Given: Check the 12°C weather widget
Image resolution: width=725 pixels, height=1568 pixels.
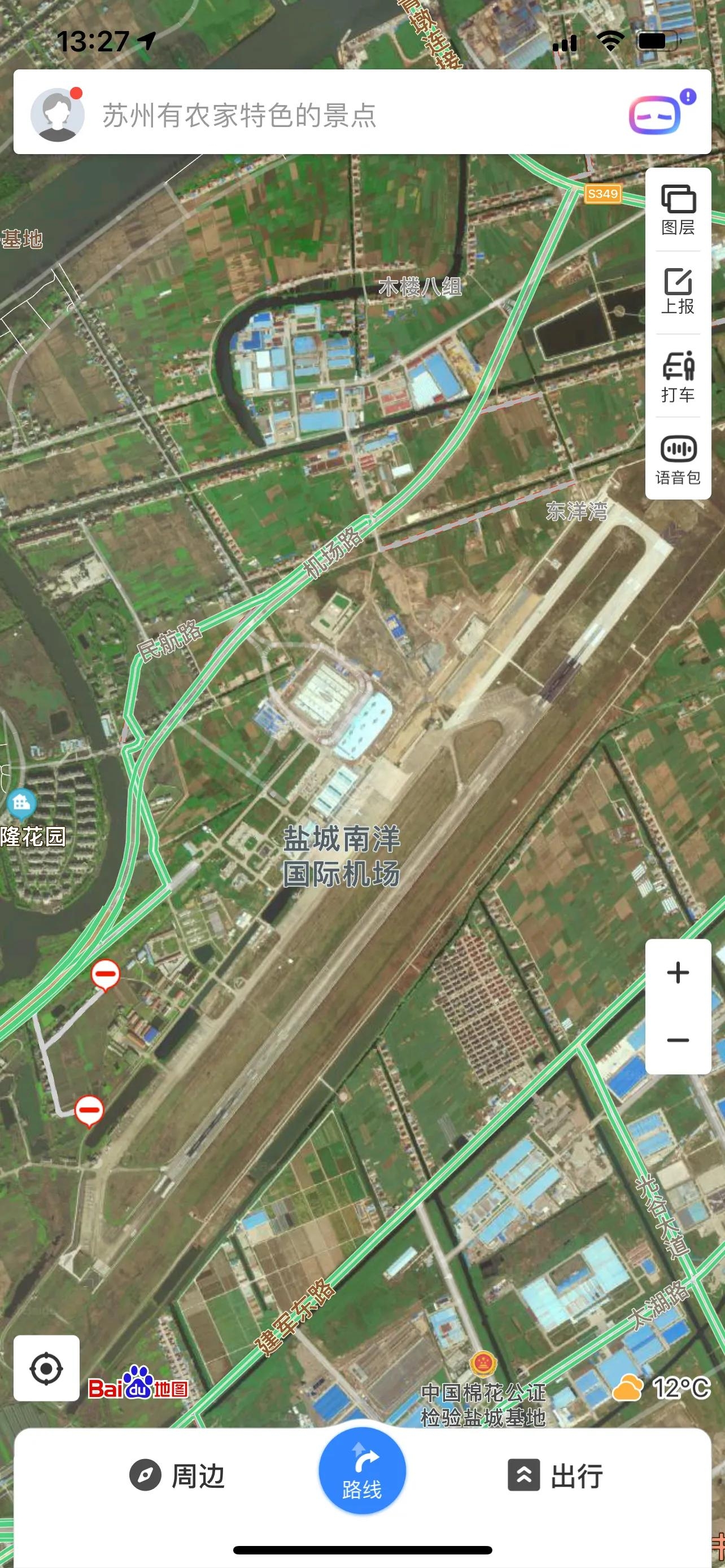Looking at the screenshot, I should [x=662, y=1388].
